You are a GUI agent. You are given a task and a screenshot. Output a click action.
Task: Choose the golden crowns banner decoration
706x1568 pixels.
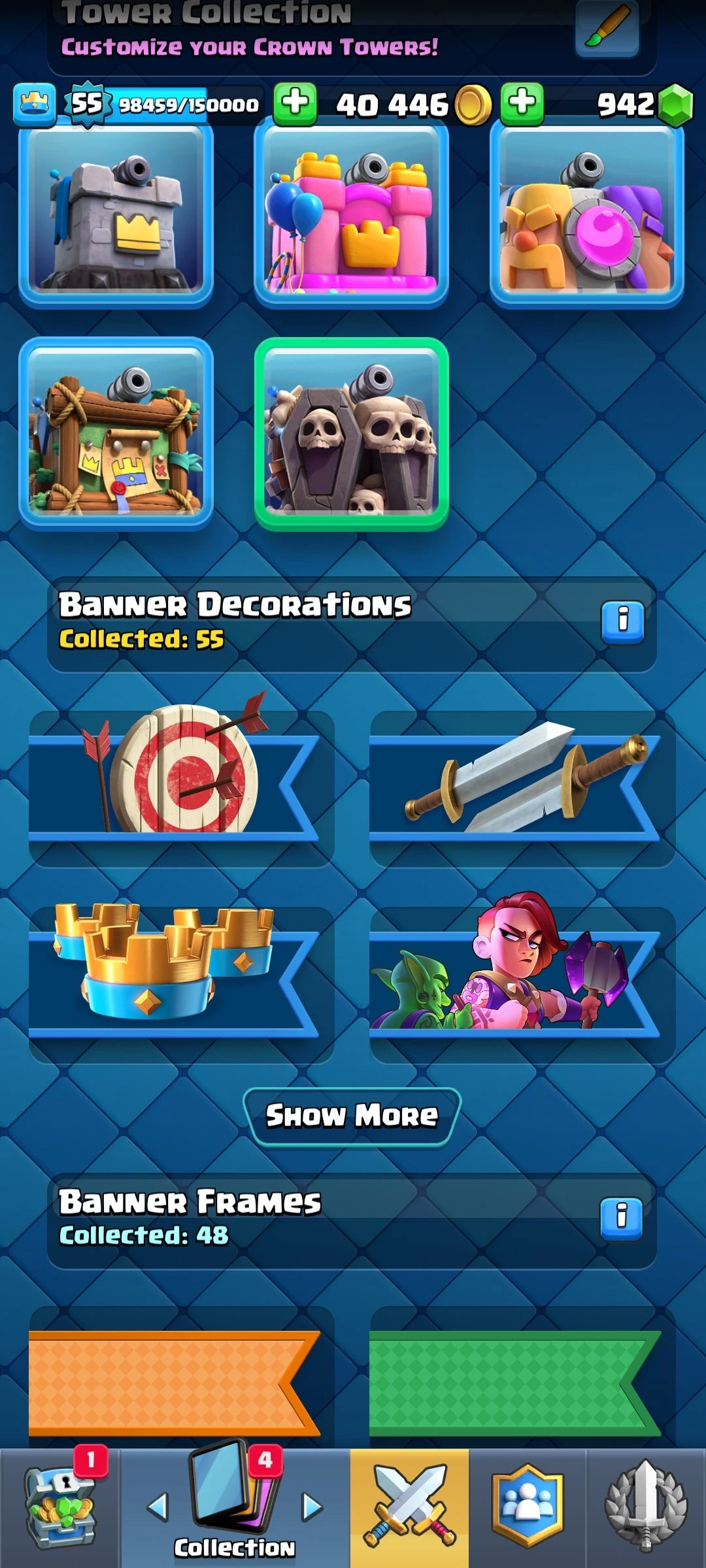[181, 983]
